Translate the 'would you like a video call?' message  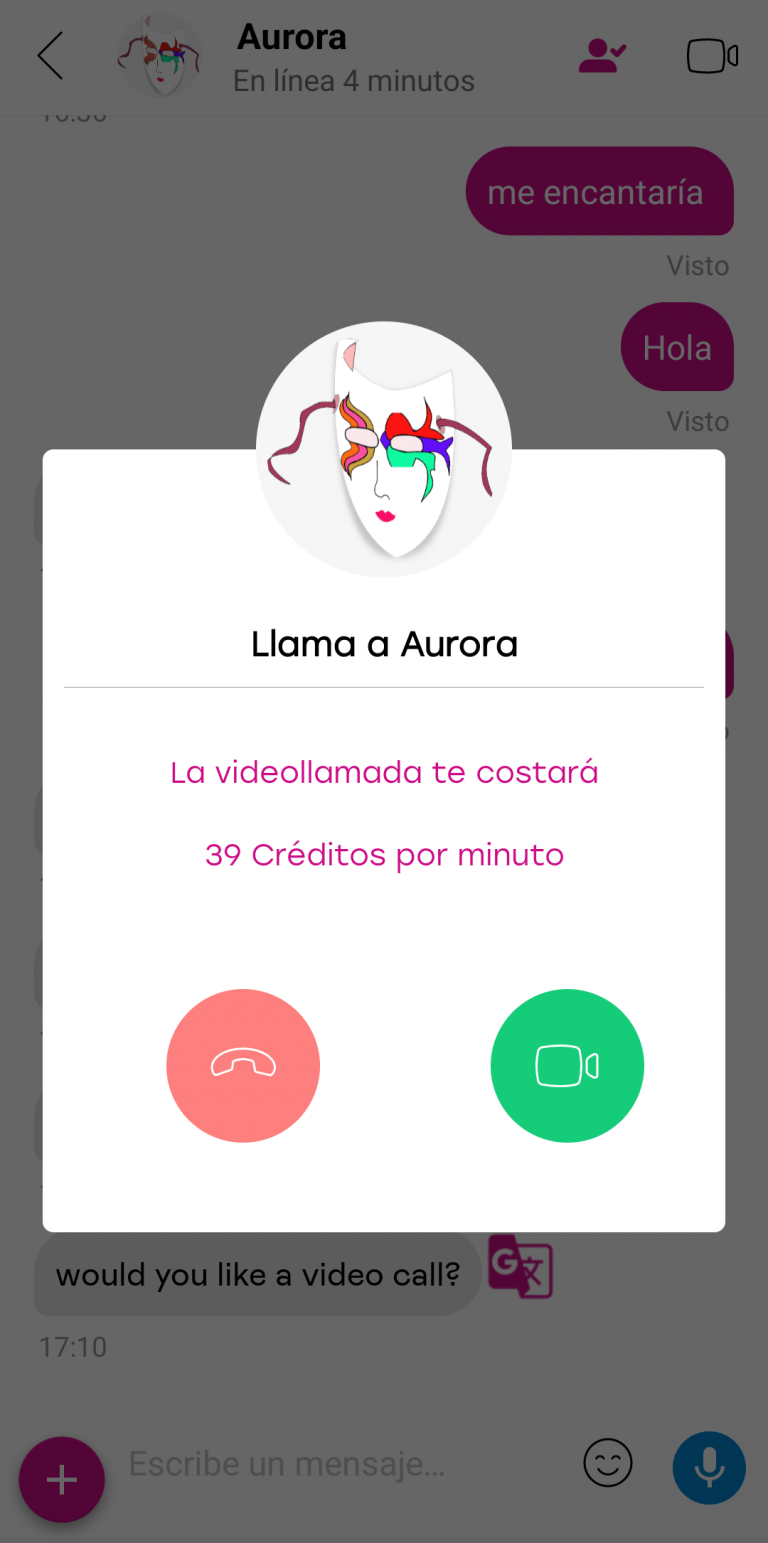coord(520,1267)
